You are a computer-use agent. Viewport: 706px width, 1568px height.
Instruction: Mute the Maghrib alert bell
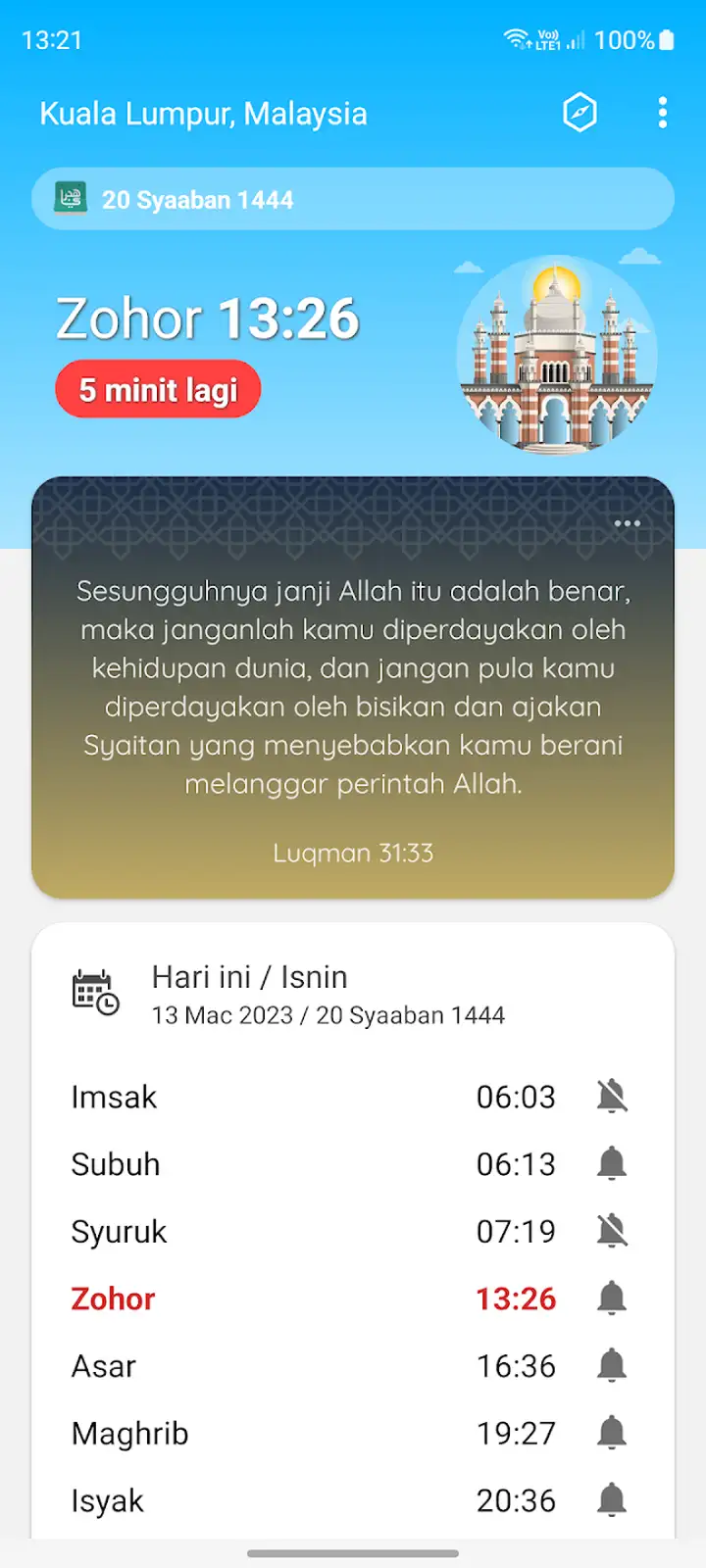(x=612, y=1433)
